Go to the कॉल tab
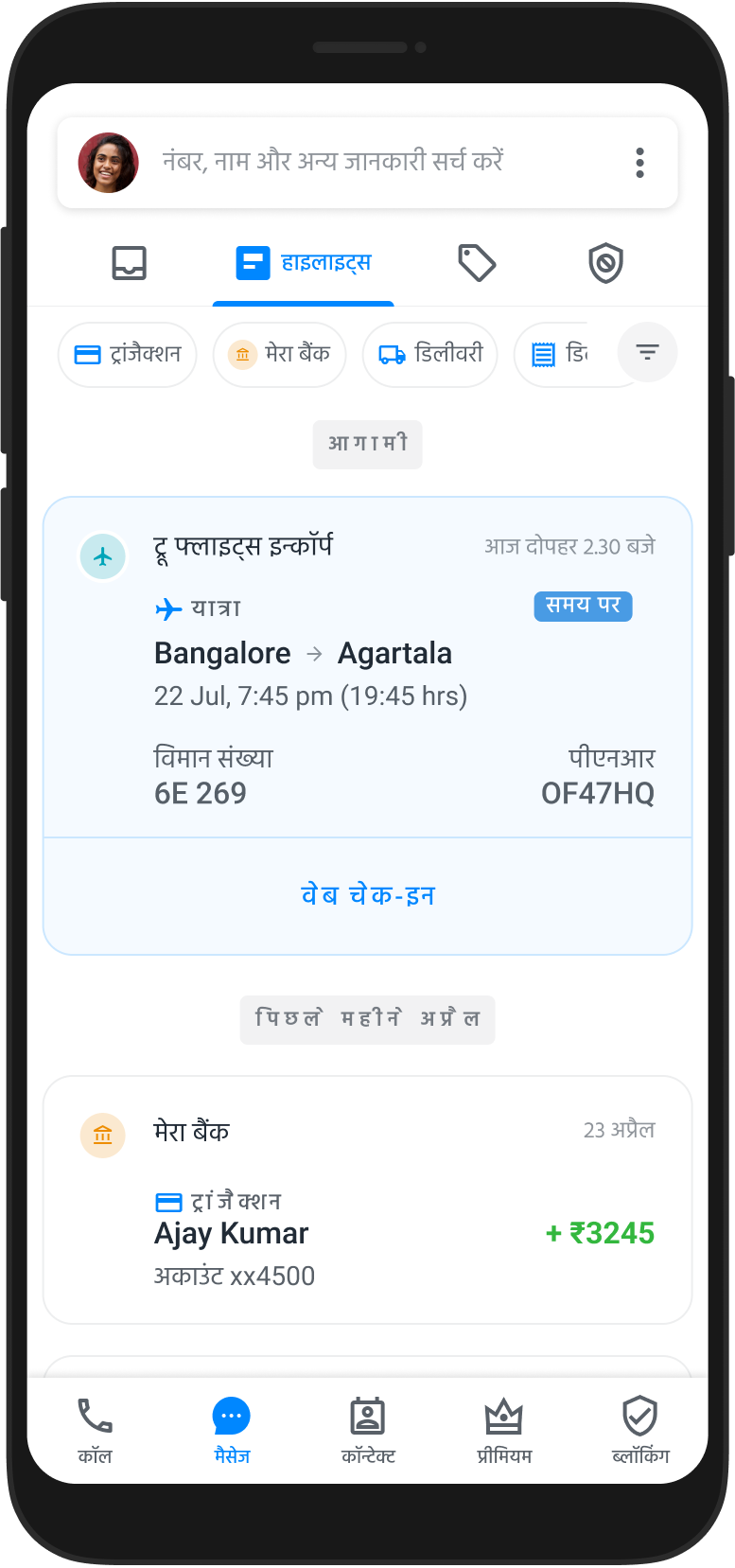 (95, 1430)
